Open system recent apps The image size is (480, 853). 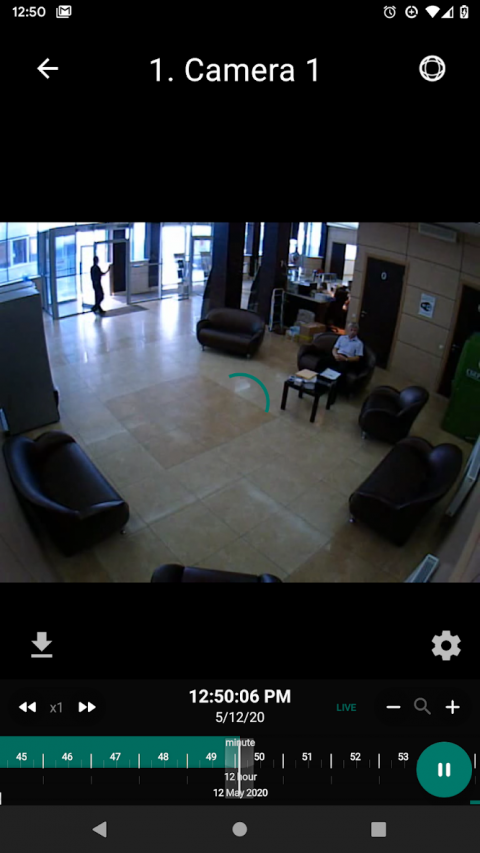378,829
